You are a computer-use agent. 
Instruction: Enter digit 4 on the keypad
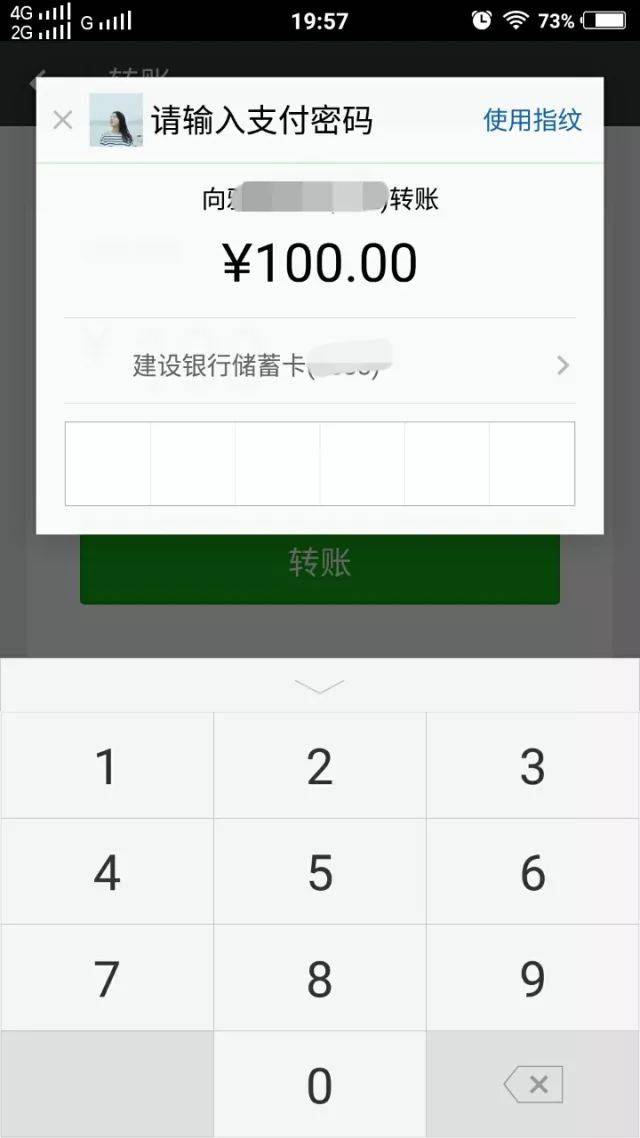106,873
